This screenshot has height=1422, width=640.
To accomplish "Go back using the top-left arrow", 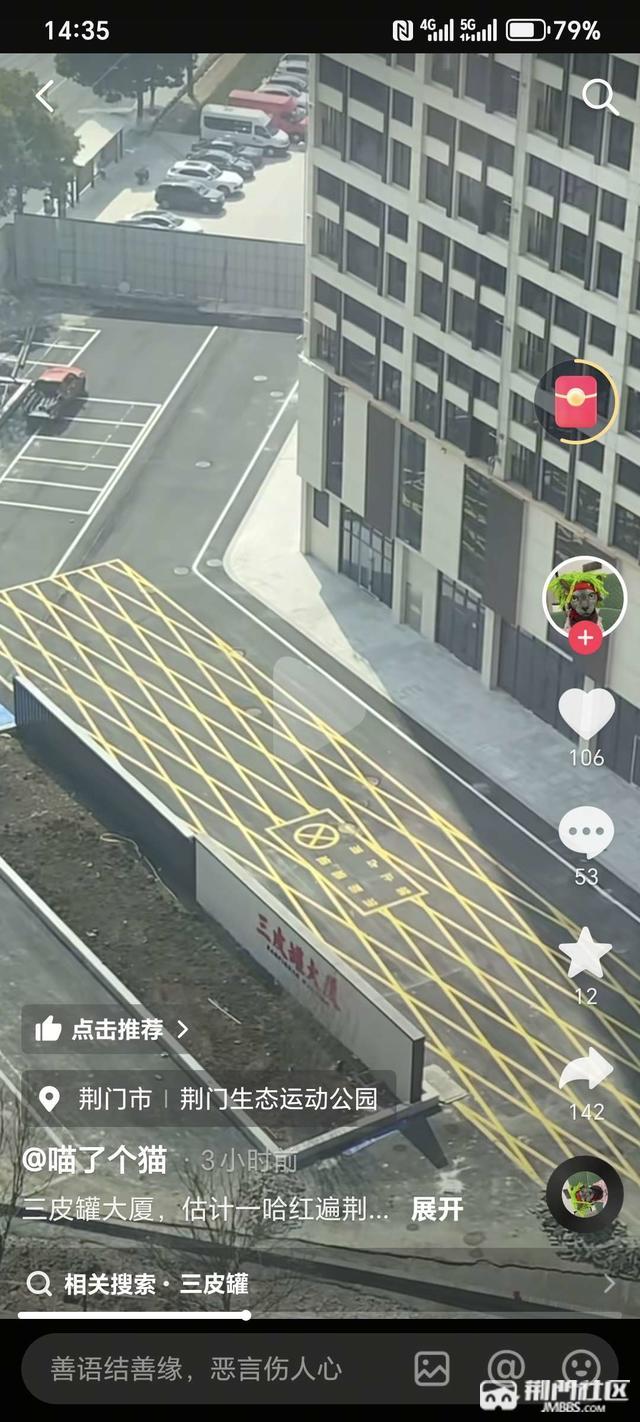I will click(44, 97).
